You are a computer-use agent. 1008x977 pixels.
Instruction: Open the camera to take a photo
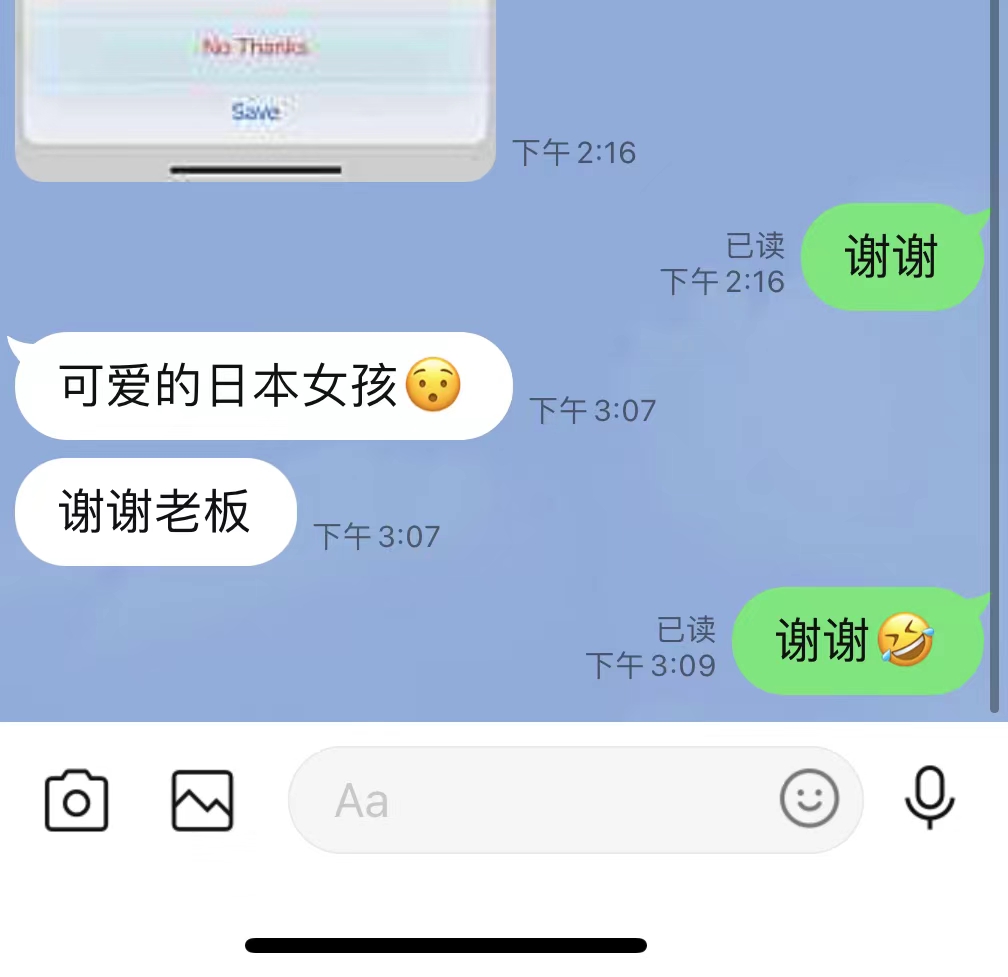click(x=76, y=800)
